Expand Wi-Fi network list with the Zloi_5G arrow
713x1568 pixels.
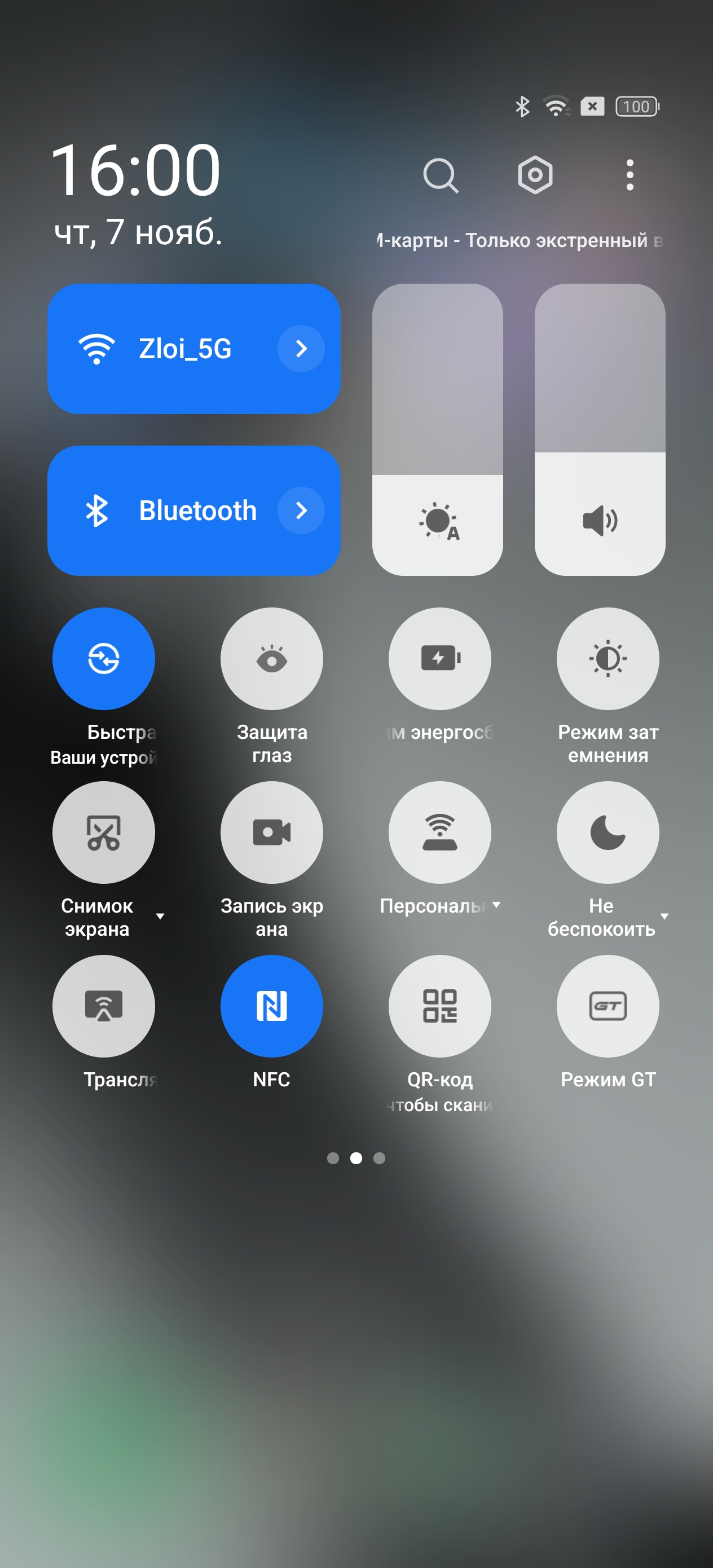[301, 349]
